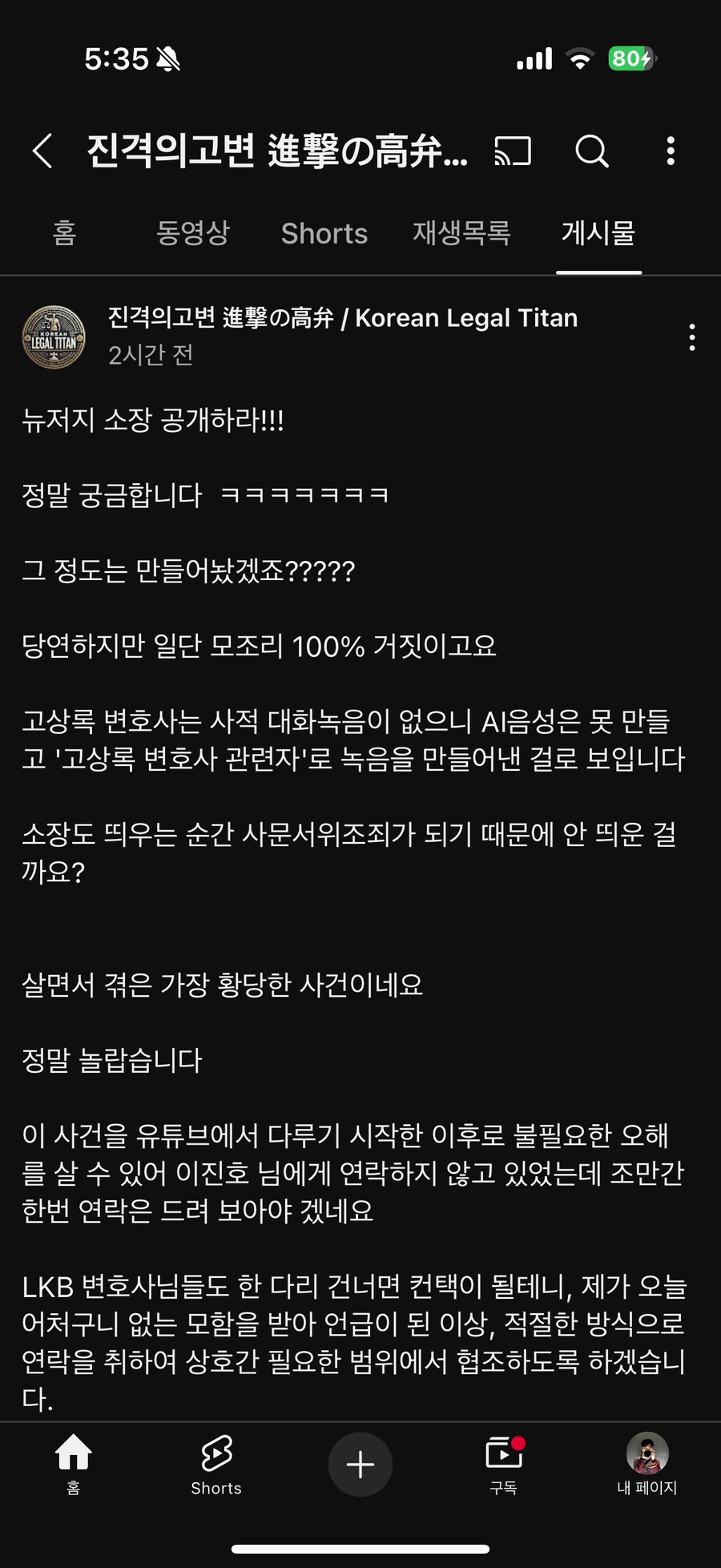This screenshot has height=1568, width=721.
Task: Open the channel's Shorts tab
Action: pyautogui.click(x=324, y=233)
